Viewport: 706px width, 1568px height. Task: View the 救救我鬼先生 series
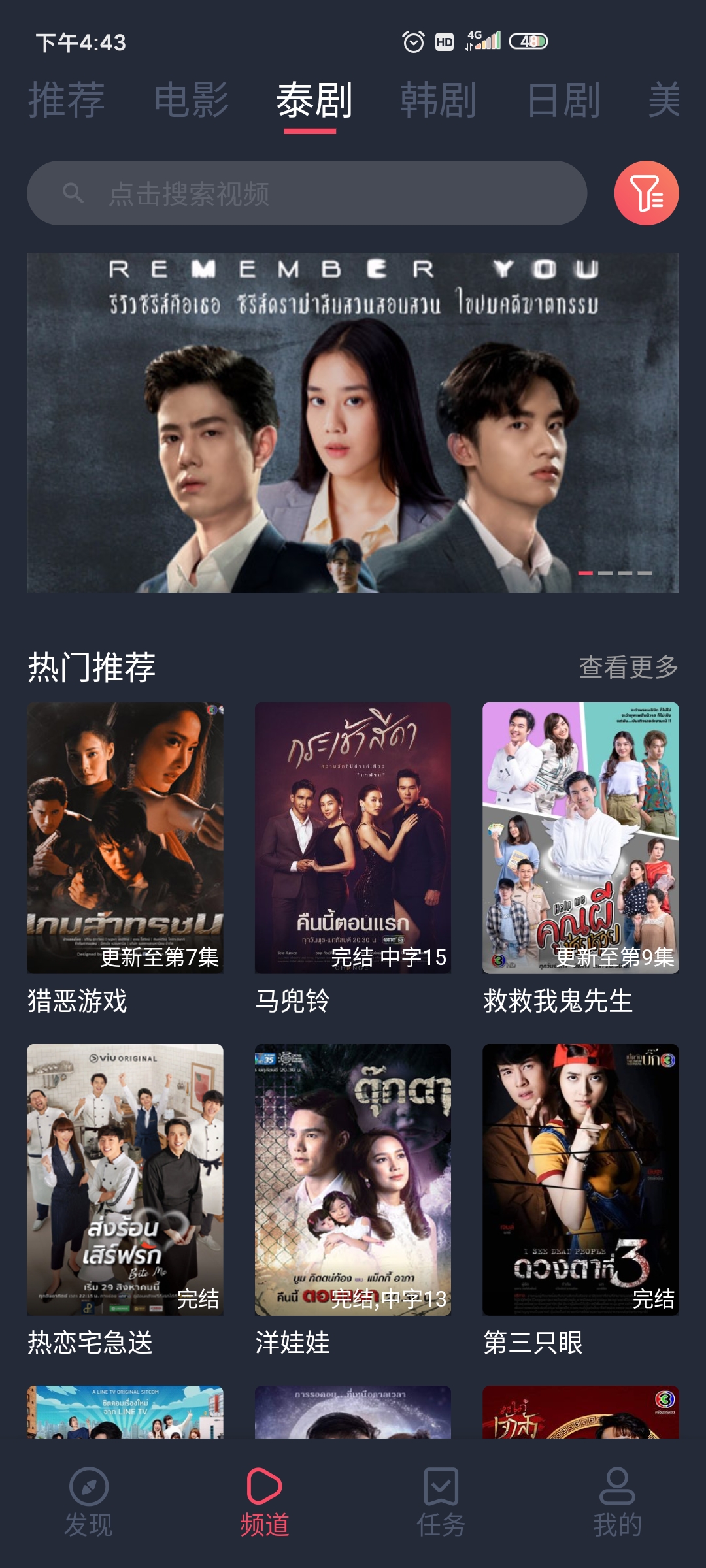[580, 838]
